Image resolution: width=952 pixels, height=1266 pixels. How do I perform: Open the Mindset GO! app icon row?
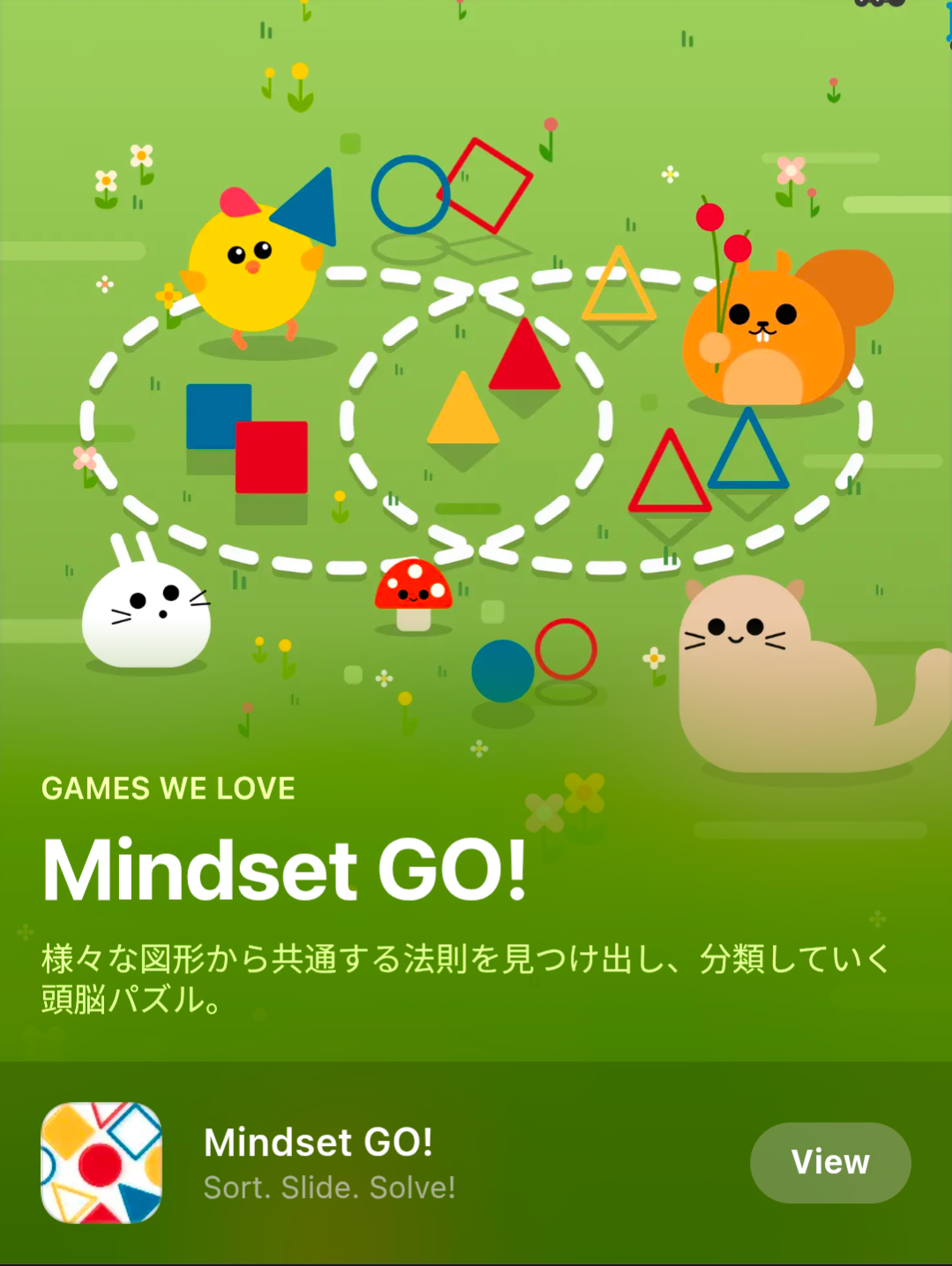tap(101, 1162)
